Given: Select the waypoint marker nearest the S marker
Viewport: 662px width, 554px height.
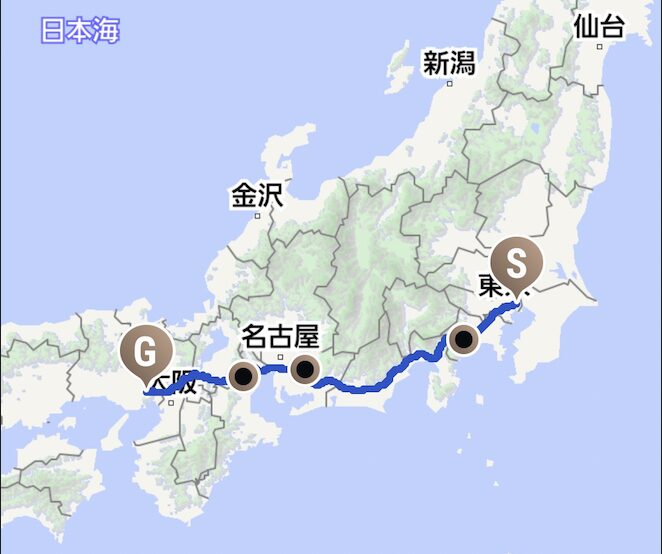Looking at the screenshot, I should 464,340.
